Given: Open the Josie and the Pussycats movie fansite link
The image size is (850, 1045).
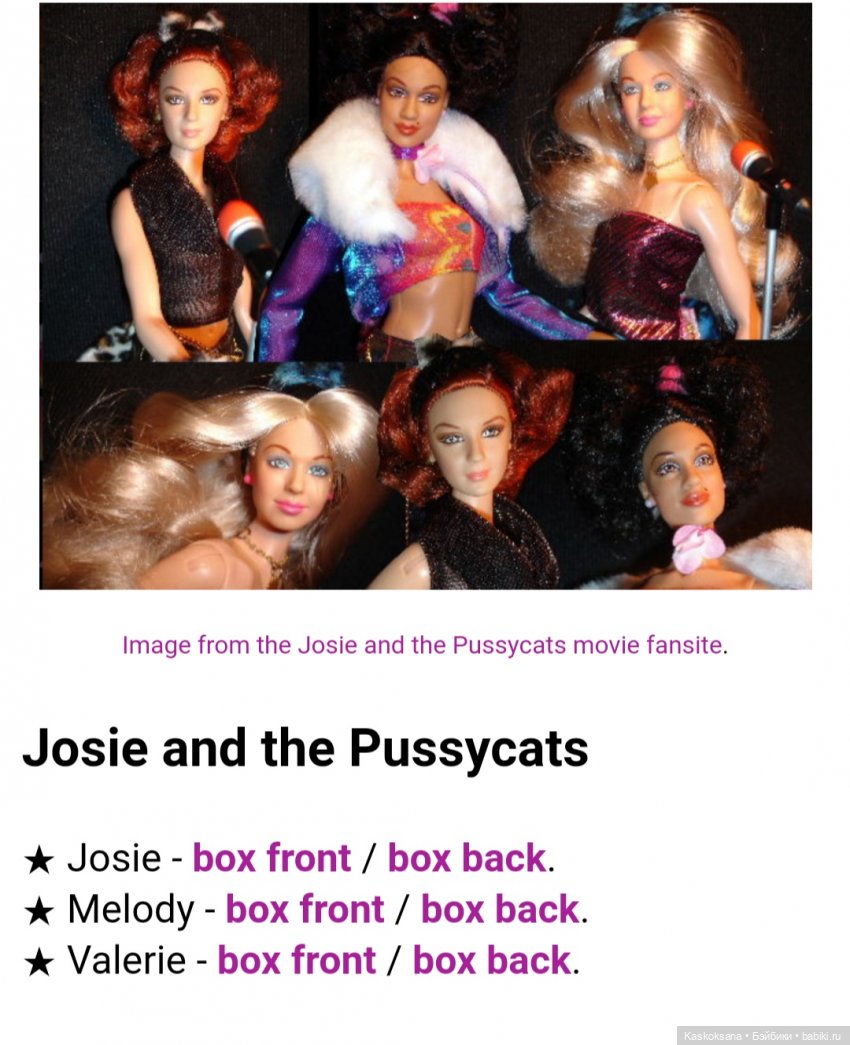Looking at the screenshot, I should click(421, 645).
